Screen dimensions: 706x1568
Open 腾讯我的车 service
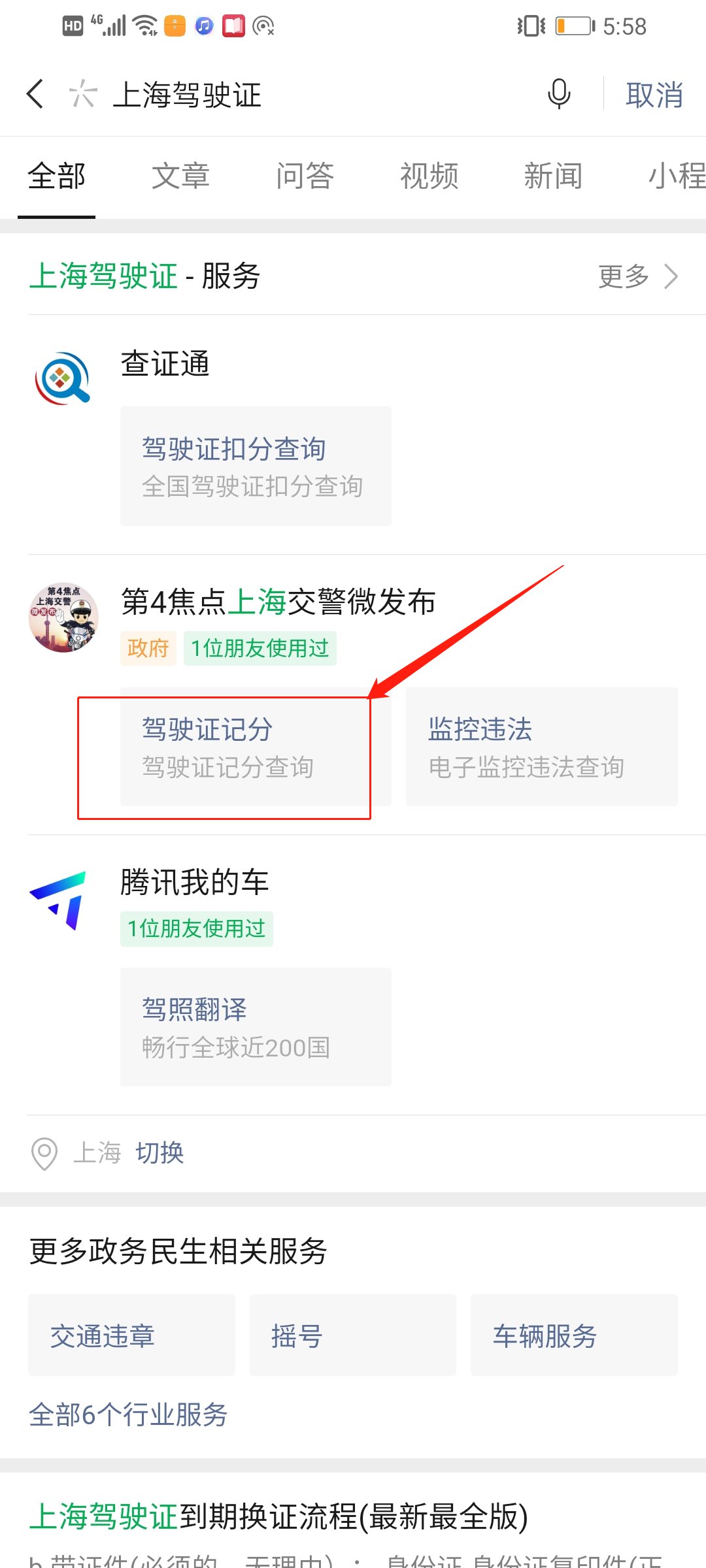[x=194, y=882]
